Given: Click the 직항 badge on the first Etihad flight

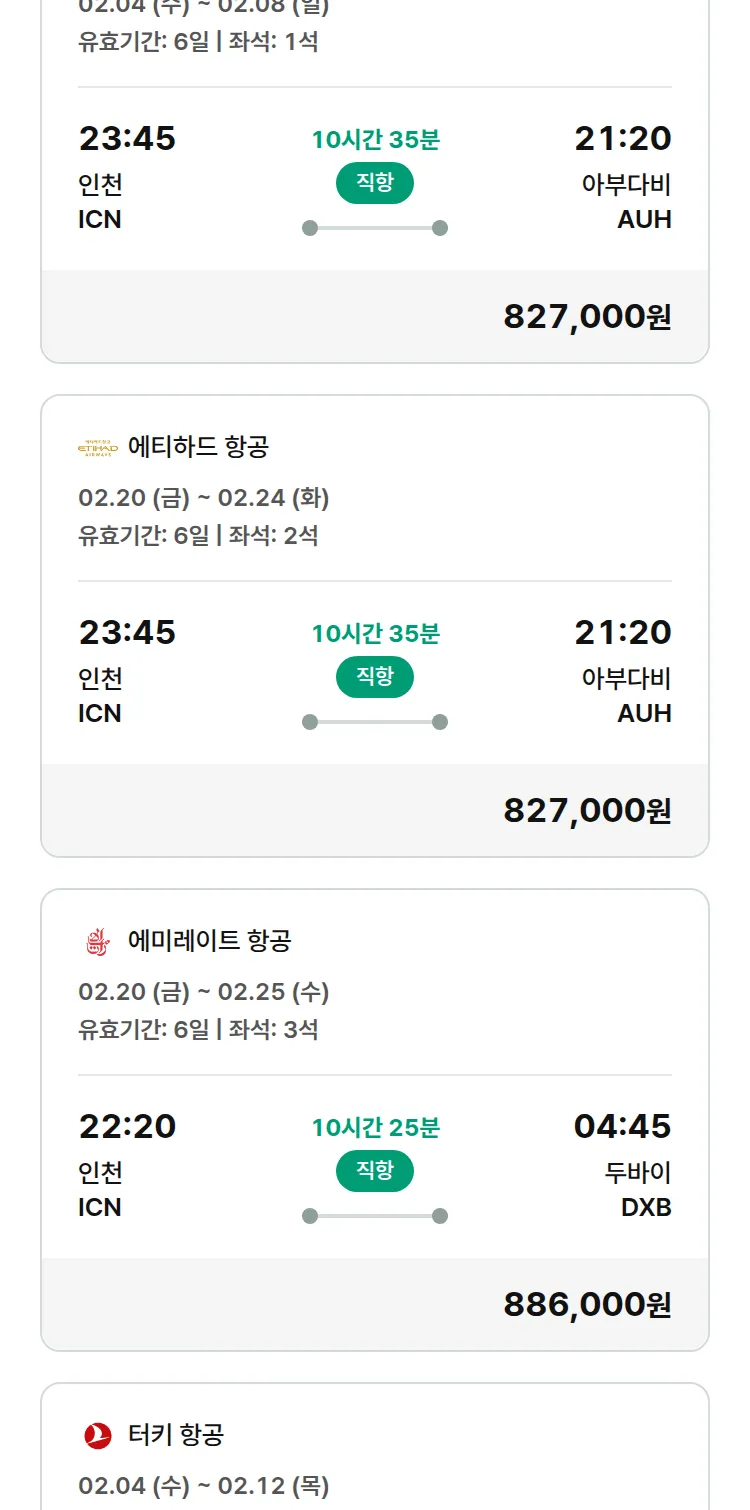Looking at the screenshot, I should tap(374, 184).
